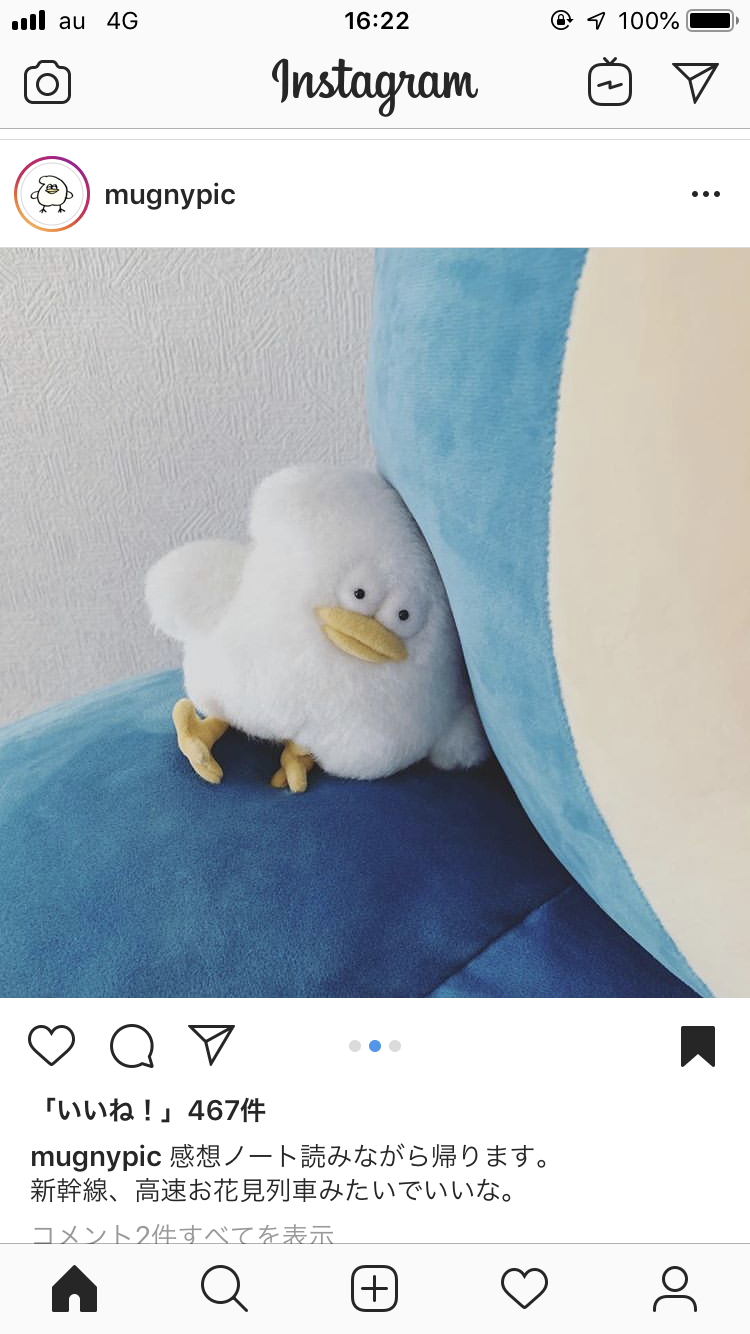Open IGTV from the top bar
Image resolution: width=750 pixels, height=1334 pixels.
(609, 83)
